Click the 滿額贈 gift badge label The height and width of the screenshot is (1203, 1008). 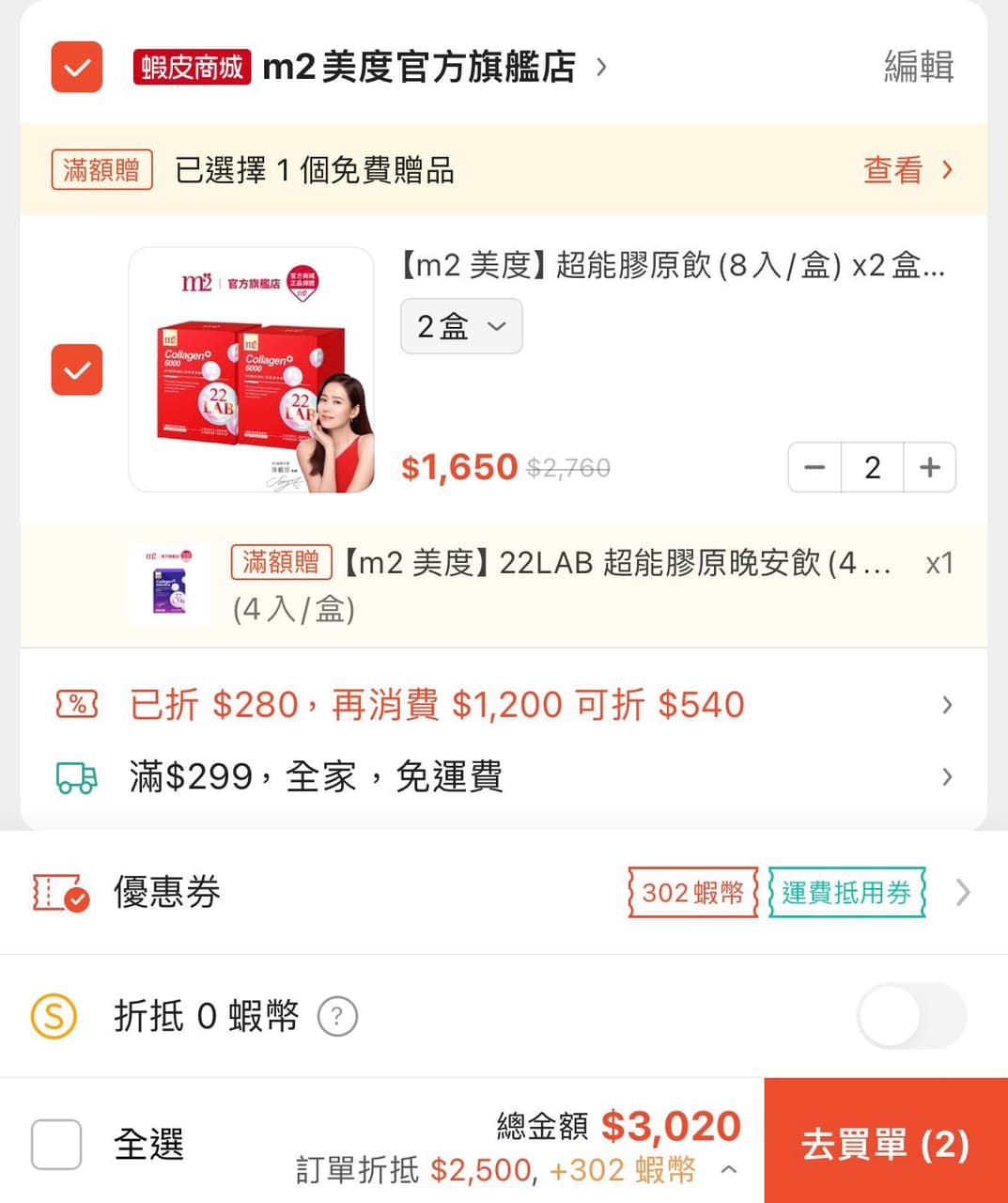pyautogui.click(x=101, y=170)
